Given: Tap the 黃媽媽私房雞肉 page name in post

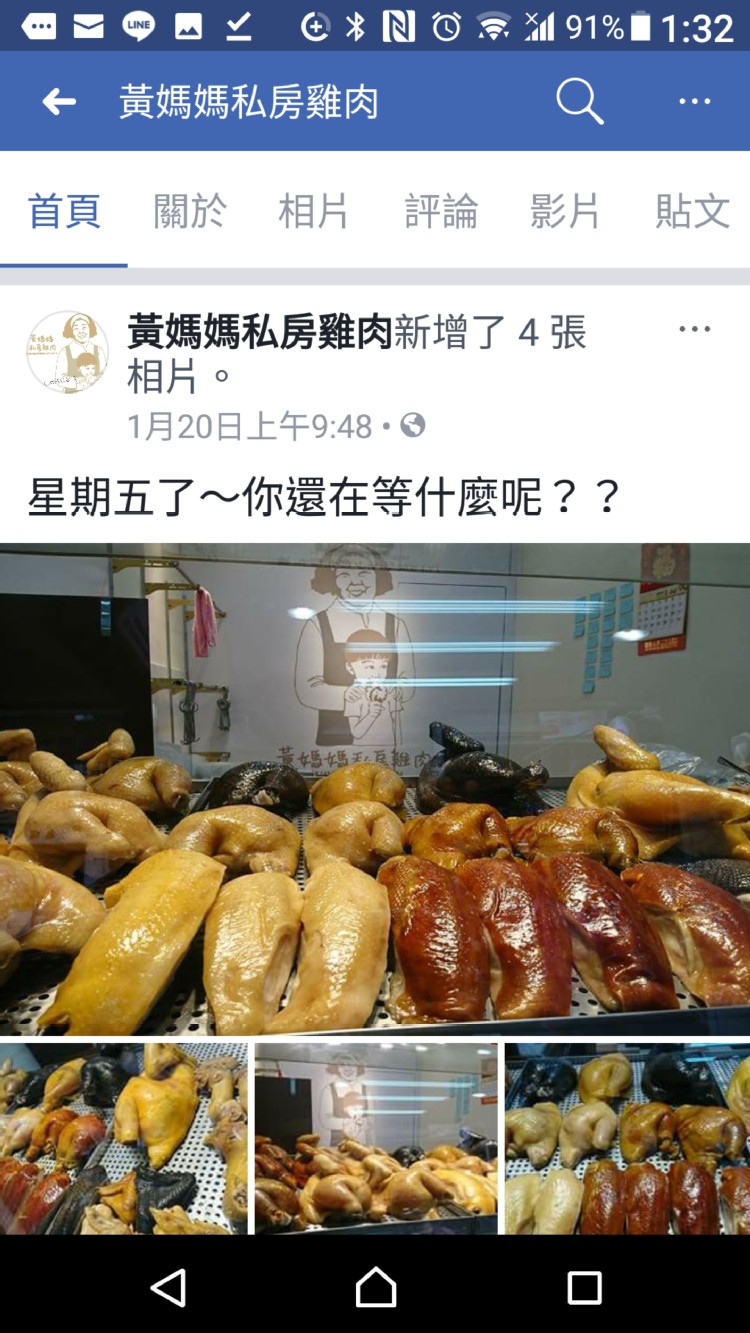Looking at the screenshot, I should click(260, 334).
